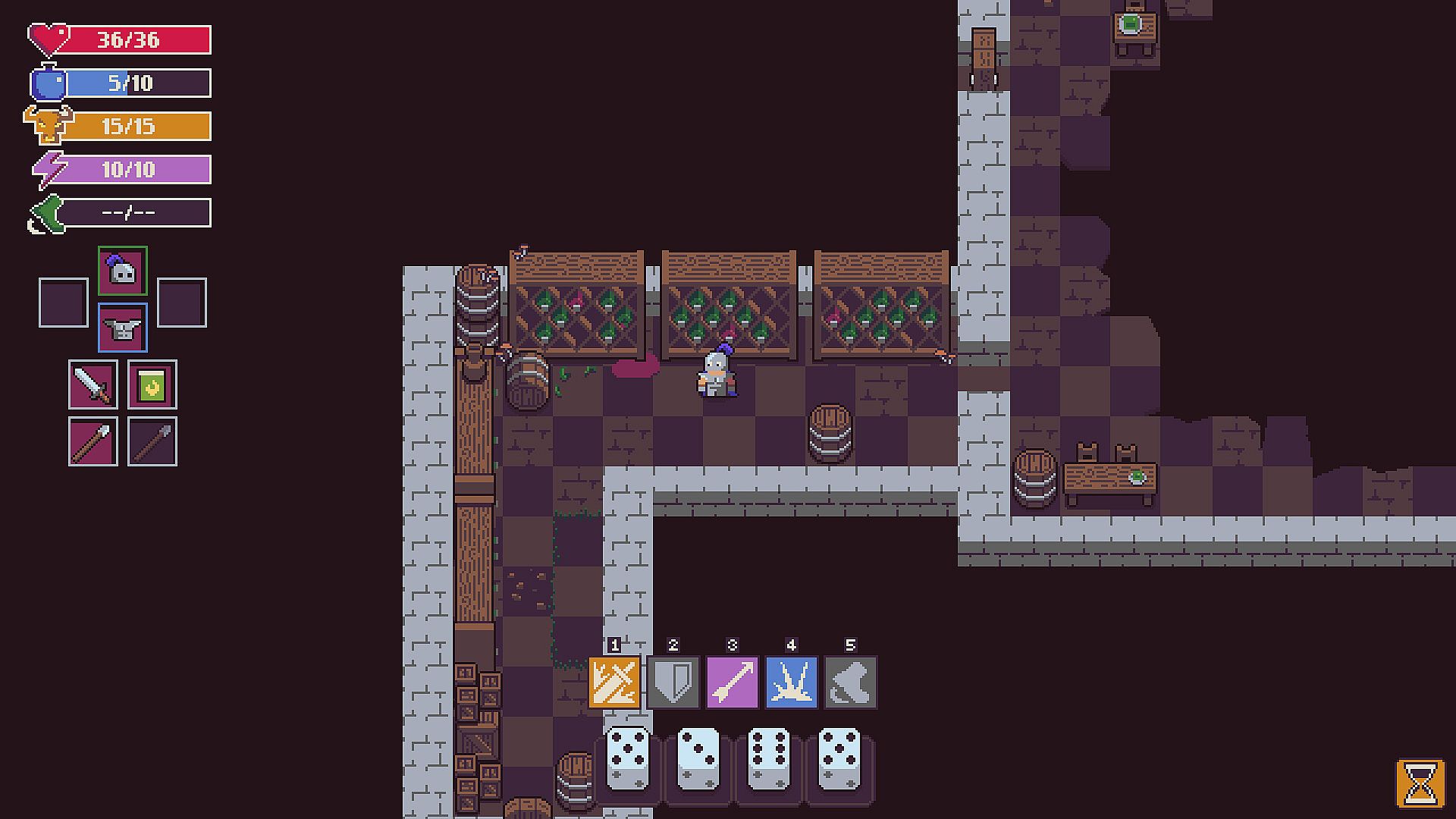Select the blue burst ability in slot 4
The image size is (1456, 819).
792,682
